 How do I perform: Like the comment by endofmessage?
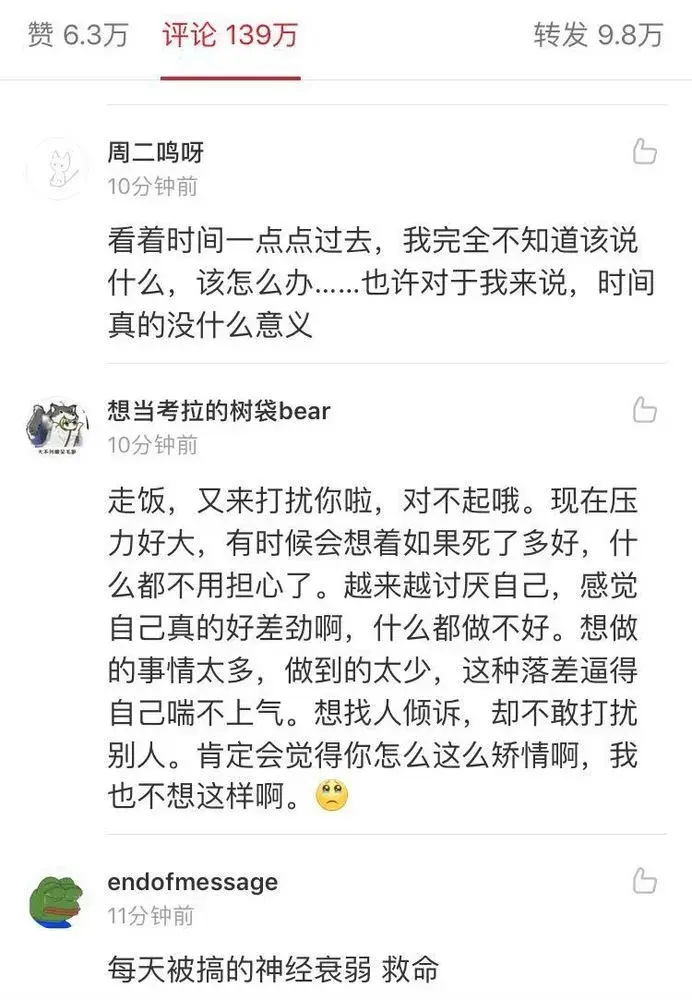tap(645, 881)
